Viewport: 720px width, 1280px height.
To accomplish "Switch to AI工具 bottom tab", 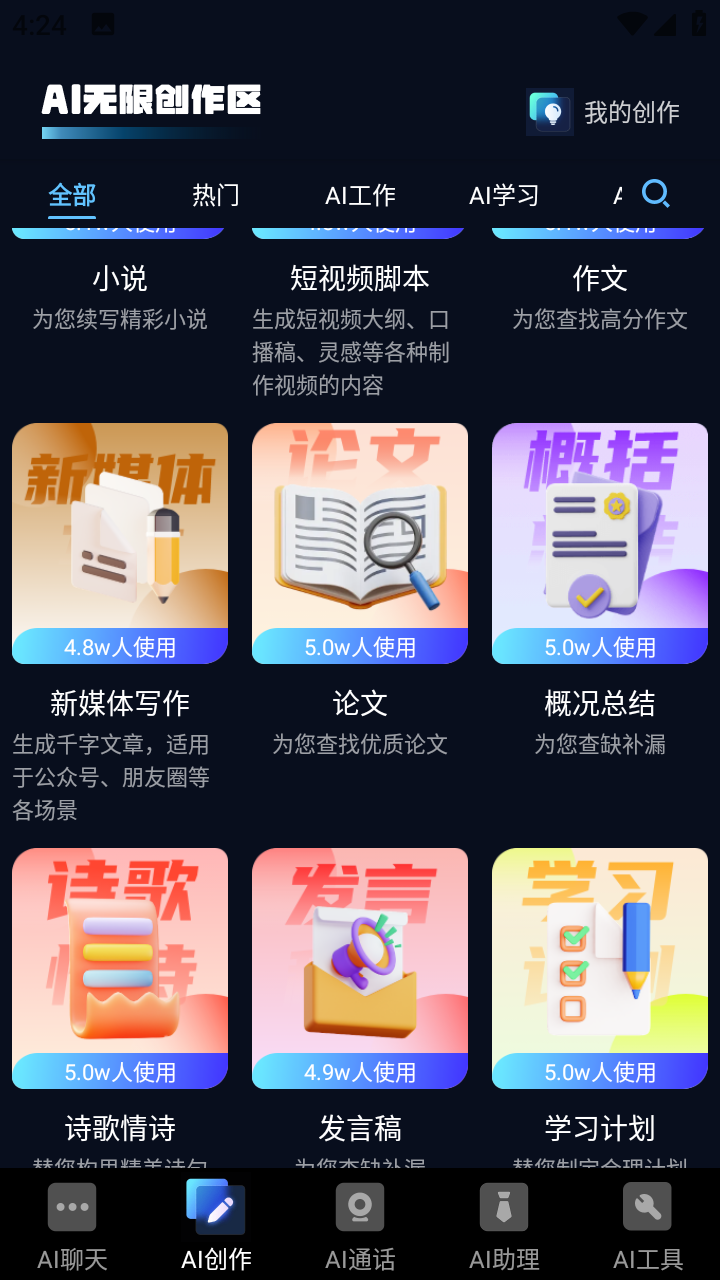I will pos(648,1224).
